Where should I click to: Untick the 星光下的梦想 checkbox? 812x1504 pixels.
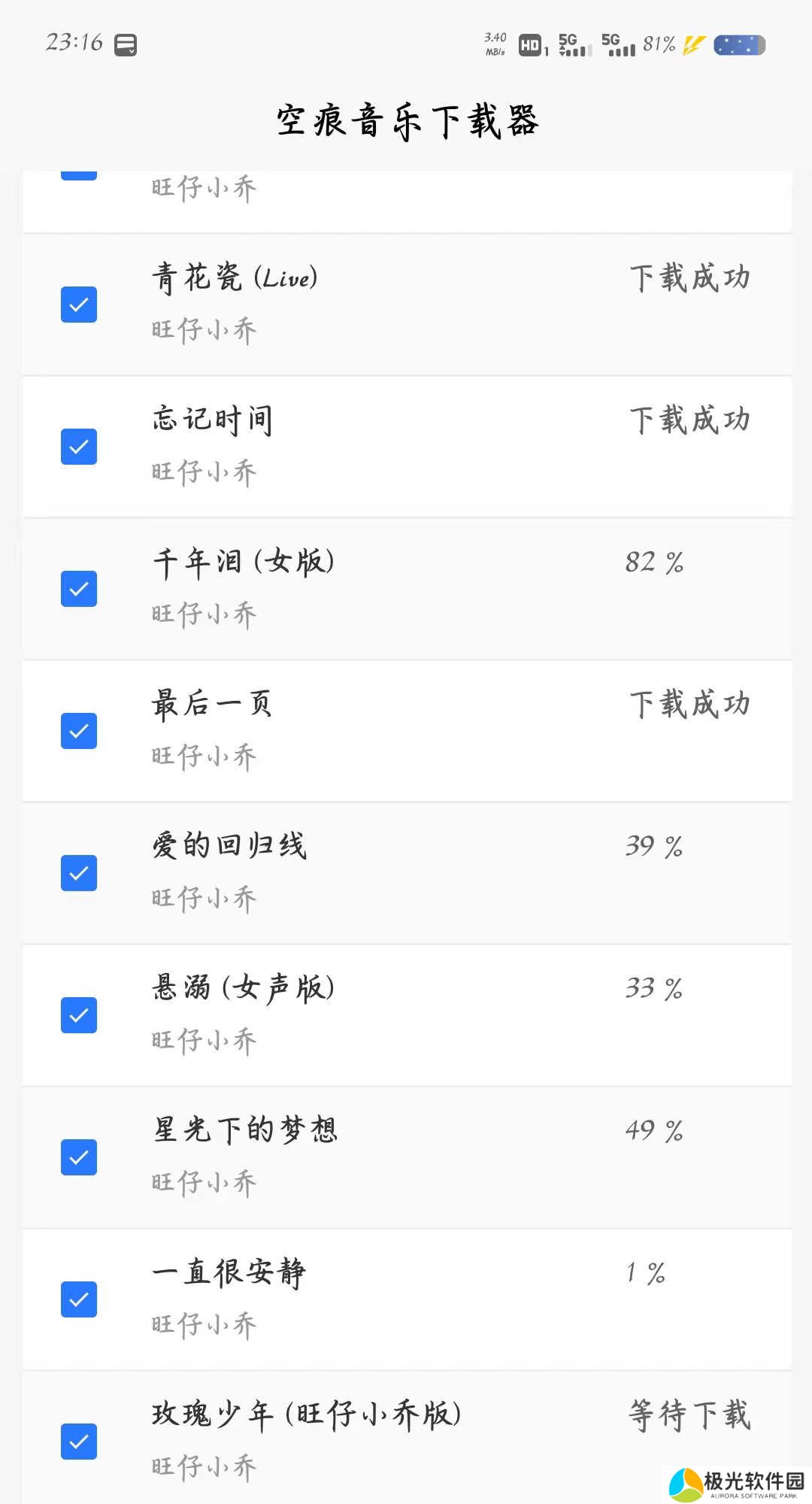coord(79,1157)
